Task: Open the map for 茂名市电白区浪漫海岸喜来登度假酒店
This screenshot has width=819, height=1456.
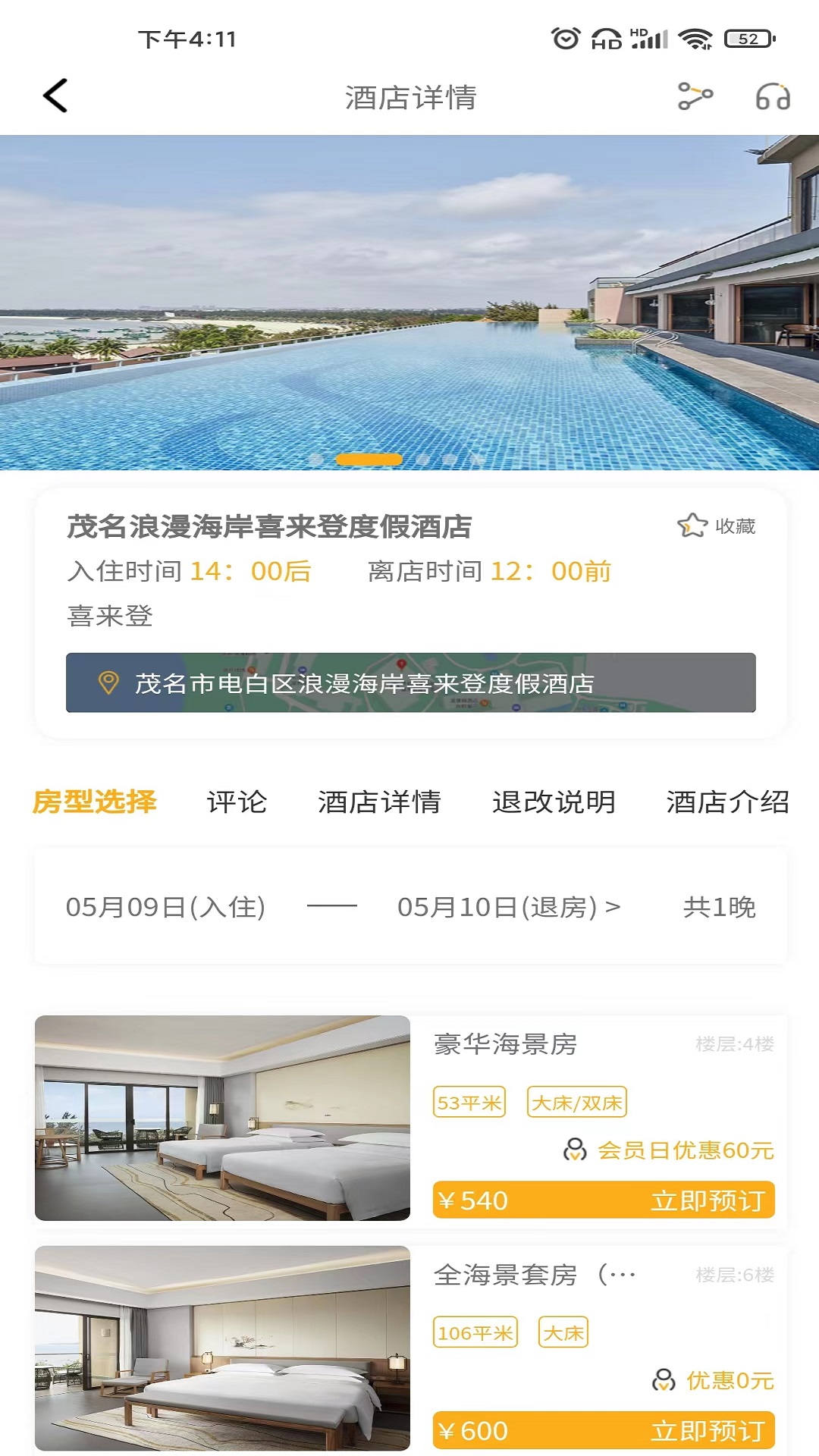Action: pyautogui.click(x=410, y=682)
